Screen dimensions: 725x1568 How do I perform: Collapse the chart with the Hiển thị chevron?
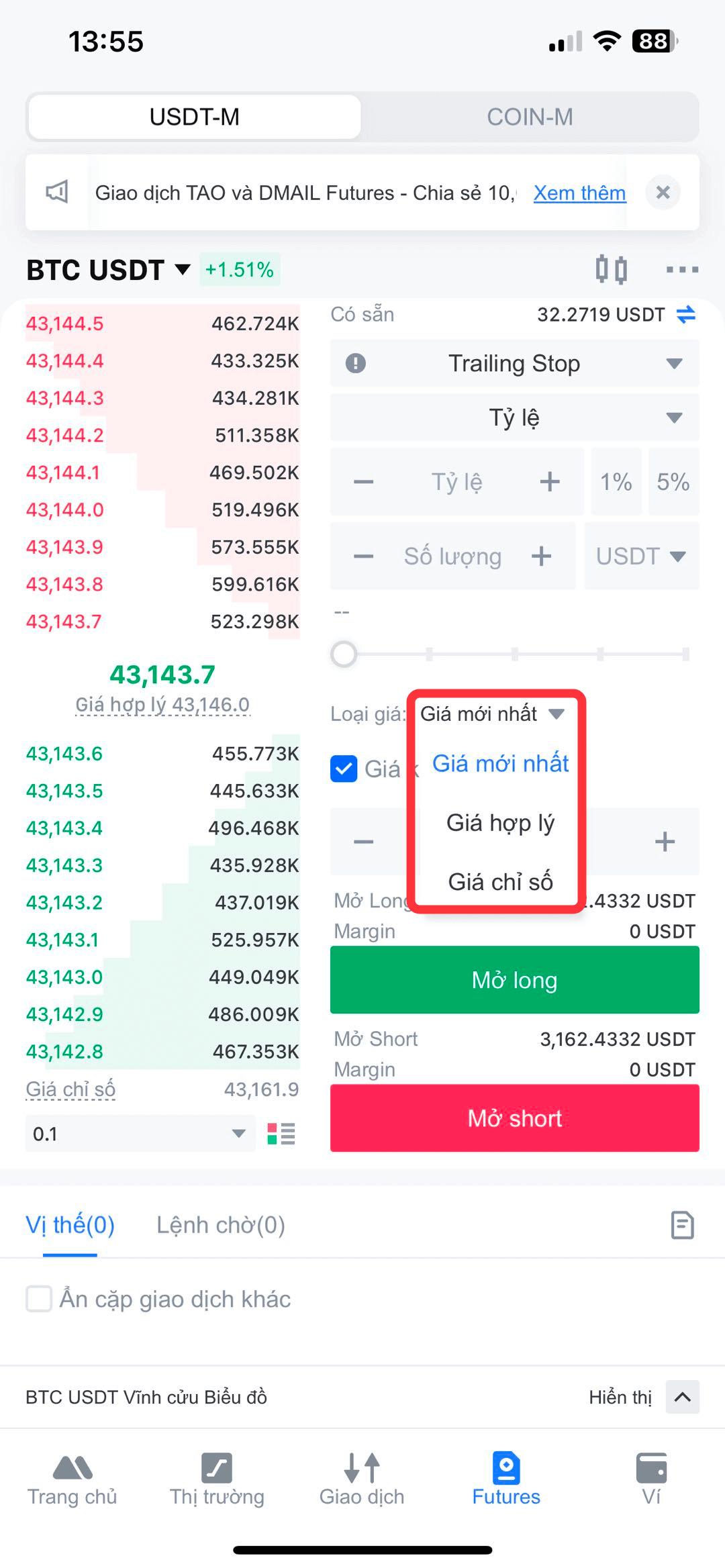682,1397
